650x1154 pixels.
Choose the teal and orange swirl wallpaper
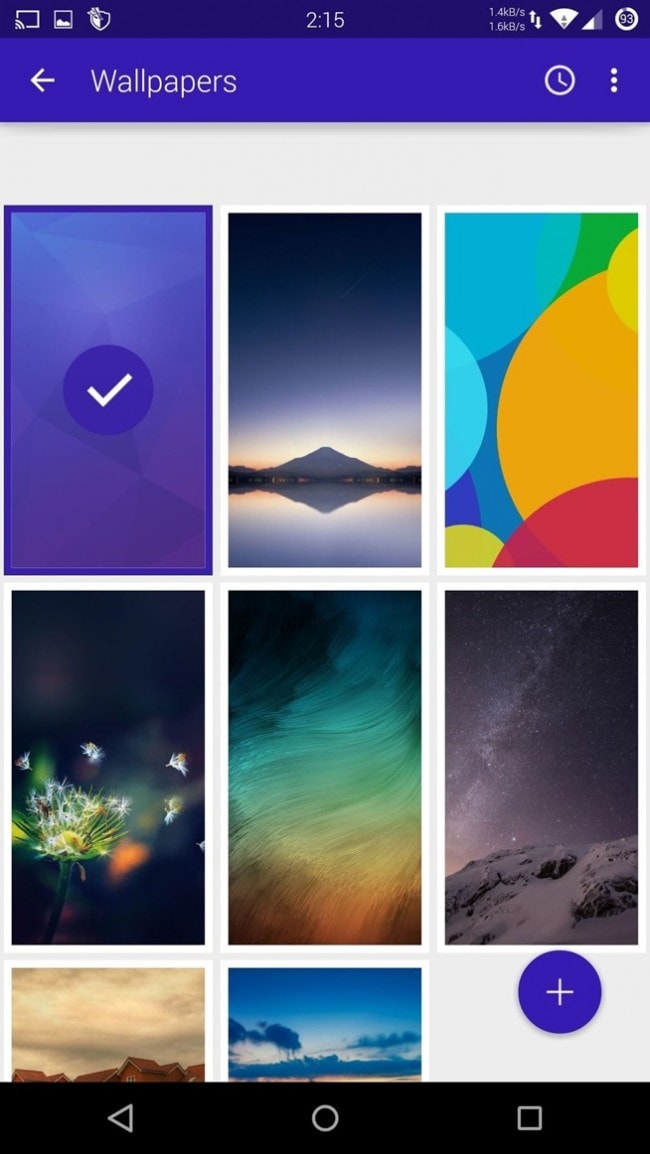[325, 767]
